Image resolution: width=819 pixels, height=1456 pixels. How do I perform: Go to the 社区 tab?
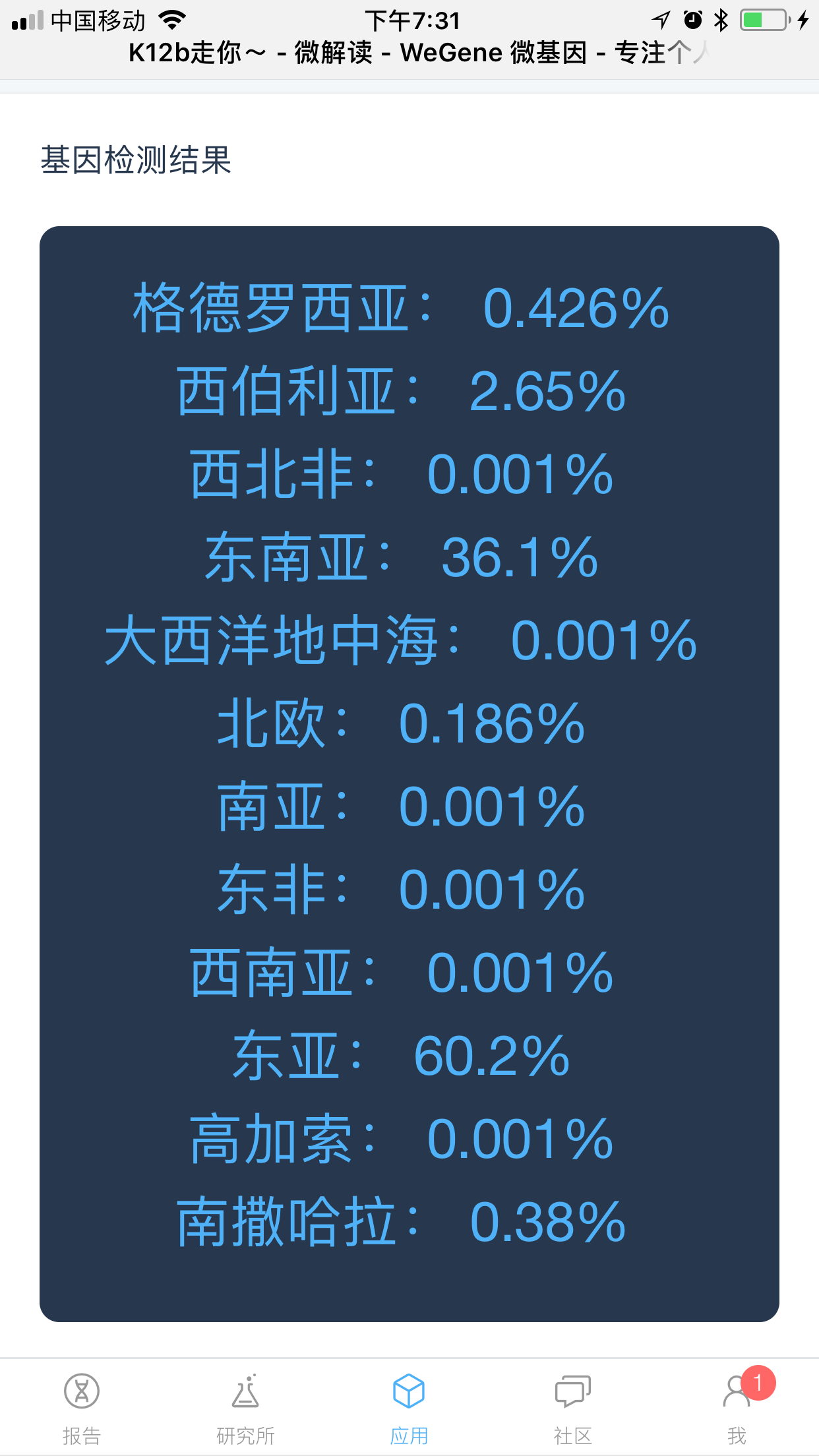tap(572, 1408)
